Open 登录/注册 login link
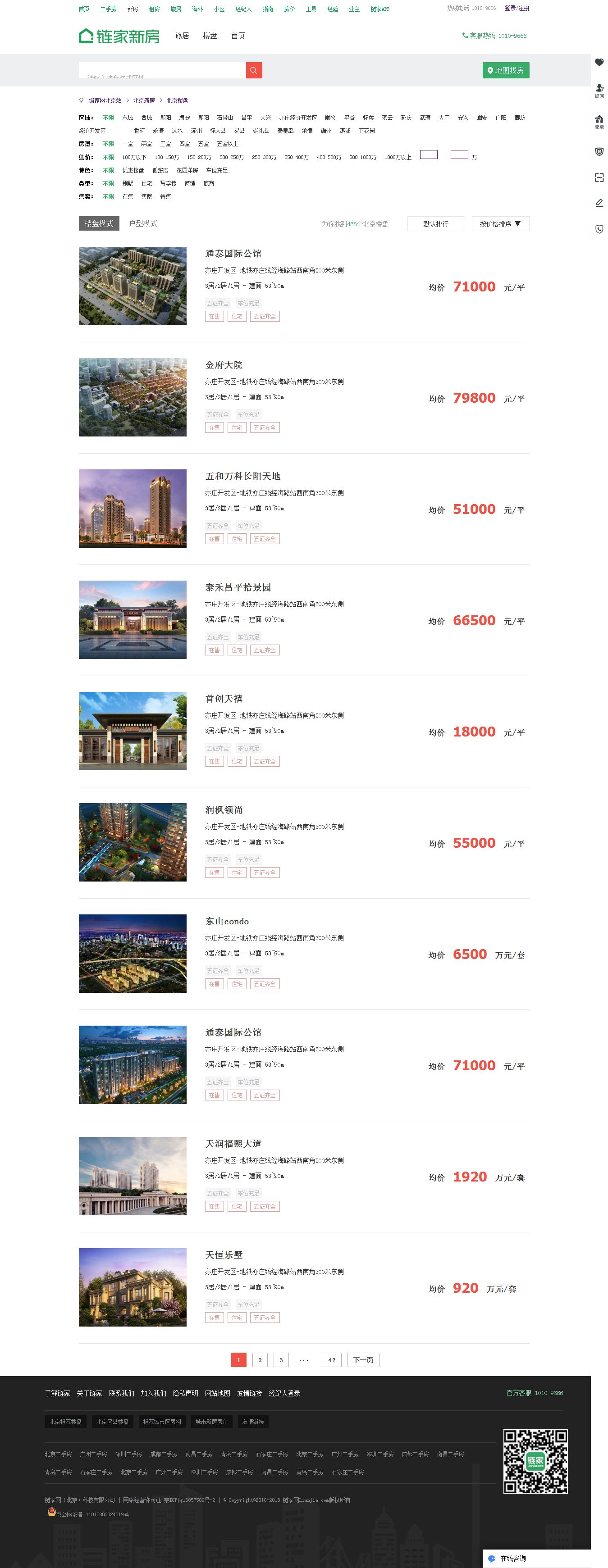Viewport: 608px width, 1568px height. click(x=517, y=9)
